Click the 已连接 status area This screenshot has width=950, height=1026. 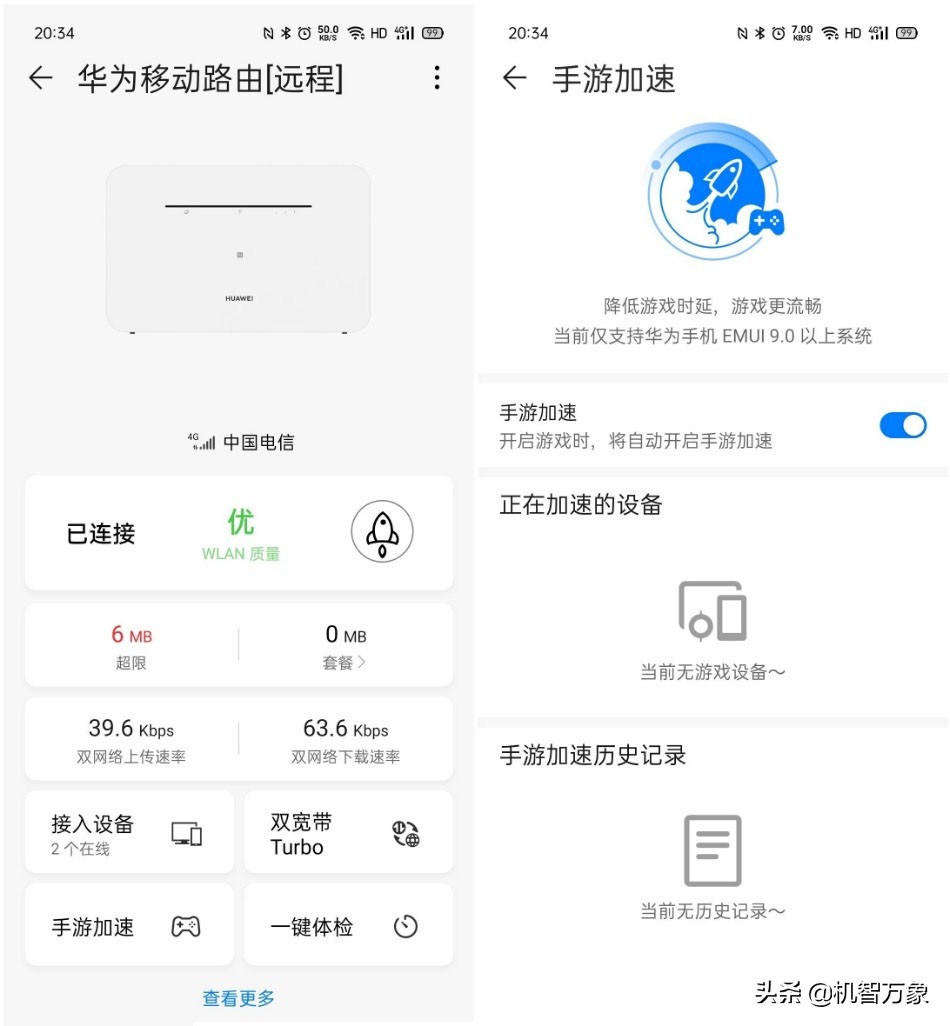tap(99, 533)
